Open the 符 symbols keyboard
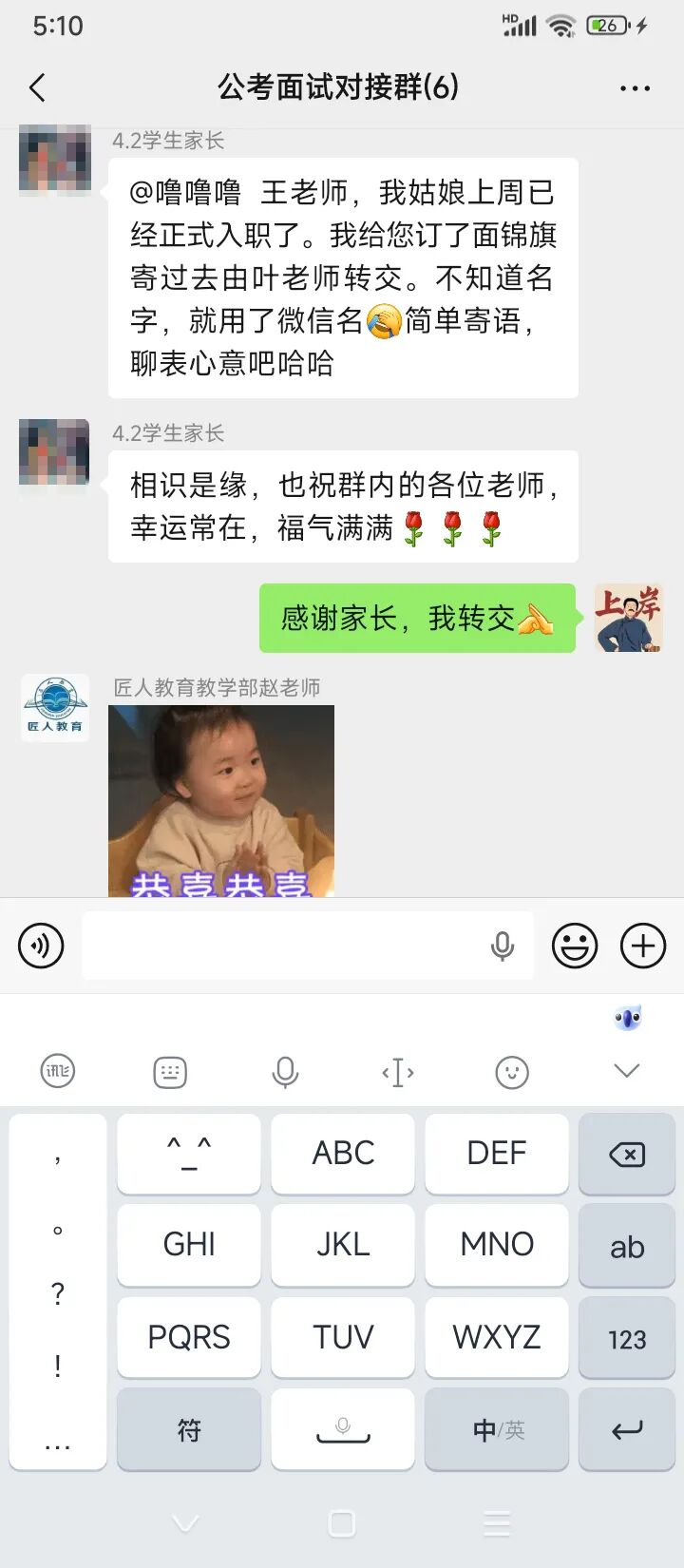This screenshot has height=1568, width=684. coord(189,1430)
